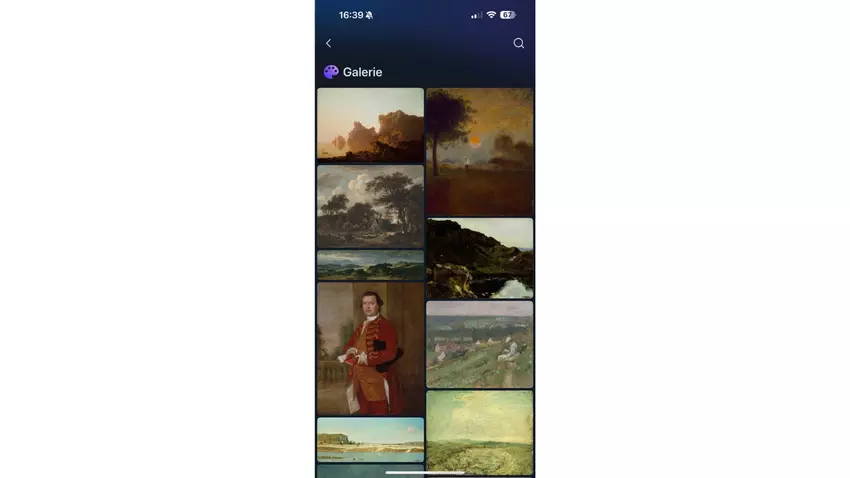Viewport: 850px width, 478px height.
Task: Open the cloudy forest landscape painting
Action: point(370,206)
